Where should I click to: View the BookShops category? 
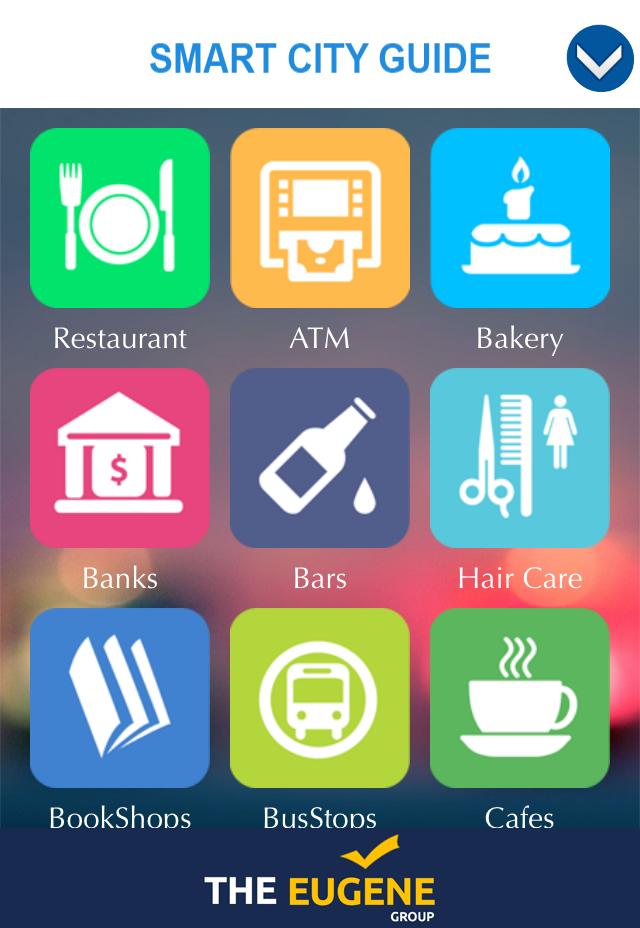pyautogui.click(x=120, y=698)
